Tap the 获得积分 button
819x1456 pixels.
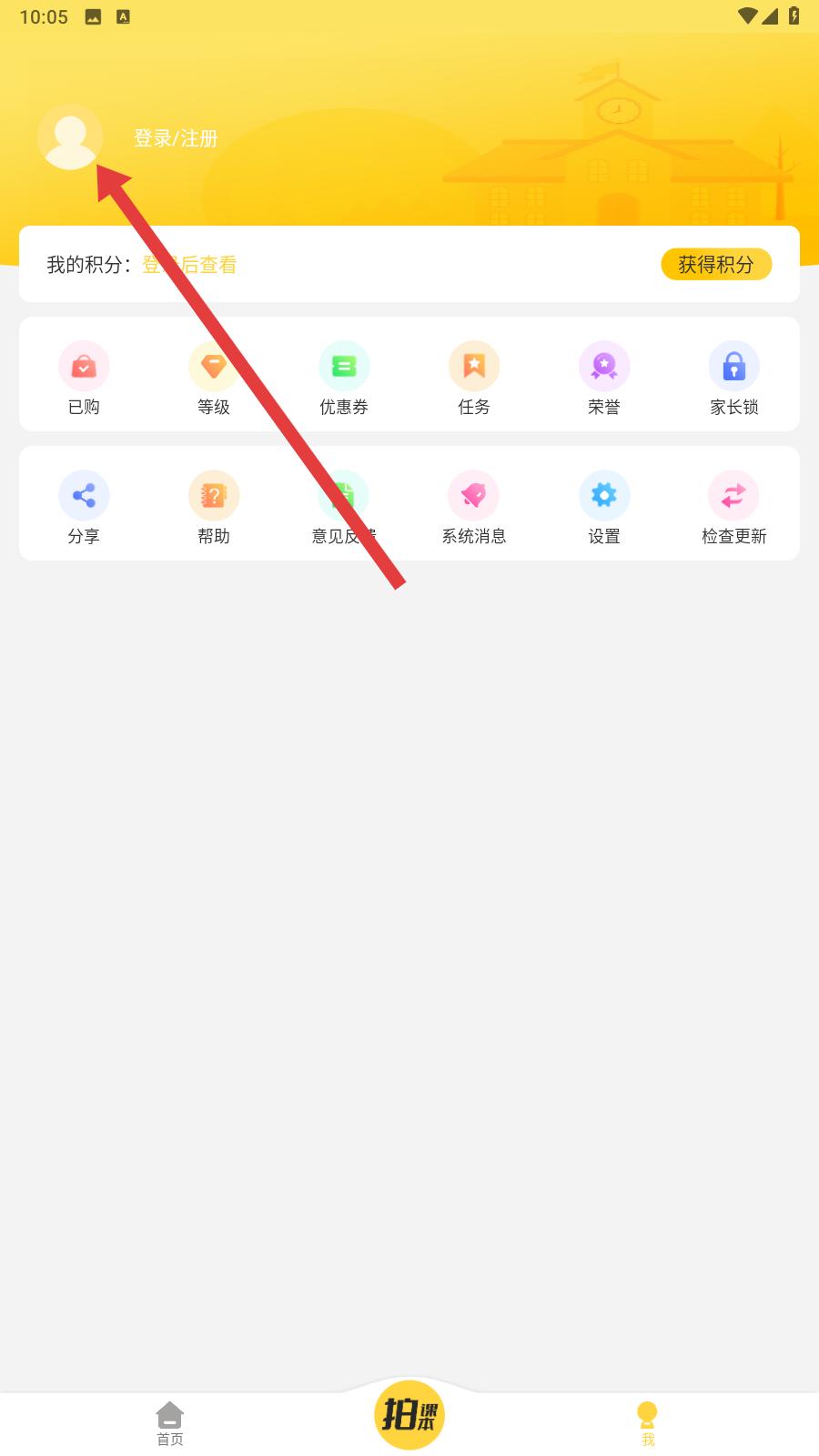point(716,264)
